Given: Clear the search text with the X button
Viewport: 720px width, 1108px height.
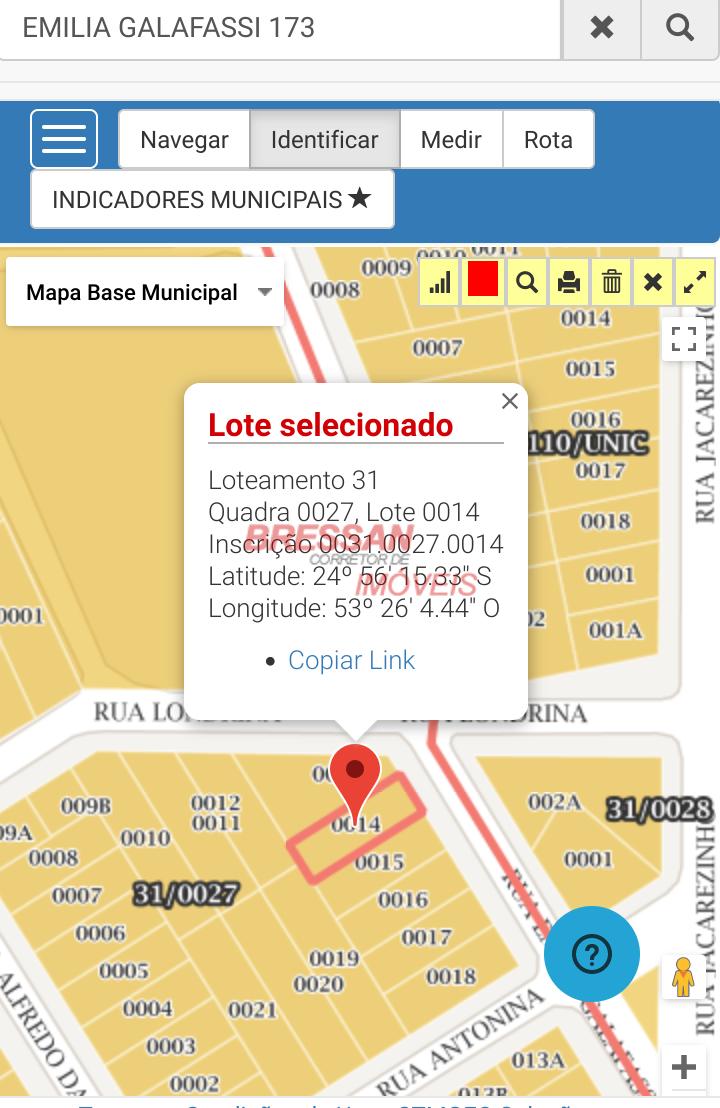Looking at the screenshot, I should tap(602, 28).
